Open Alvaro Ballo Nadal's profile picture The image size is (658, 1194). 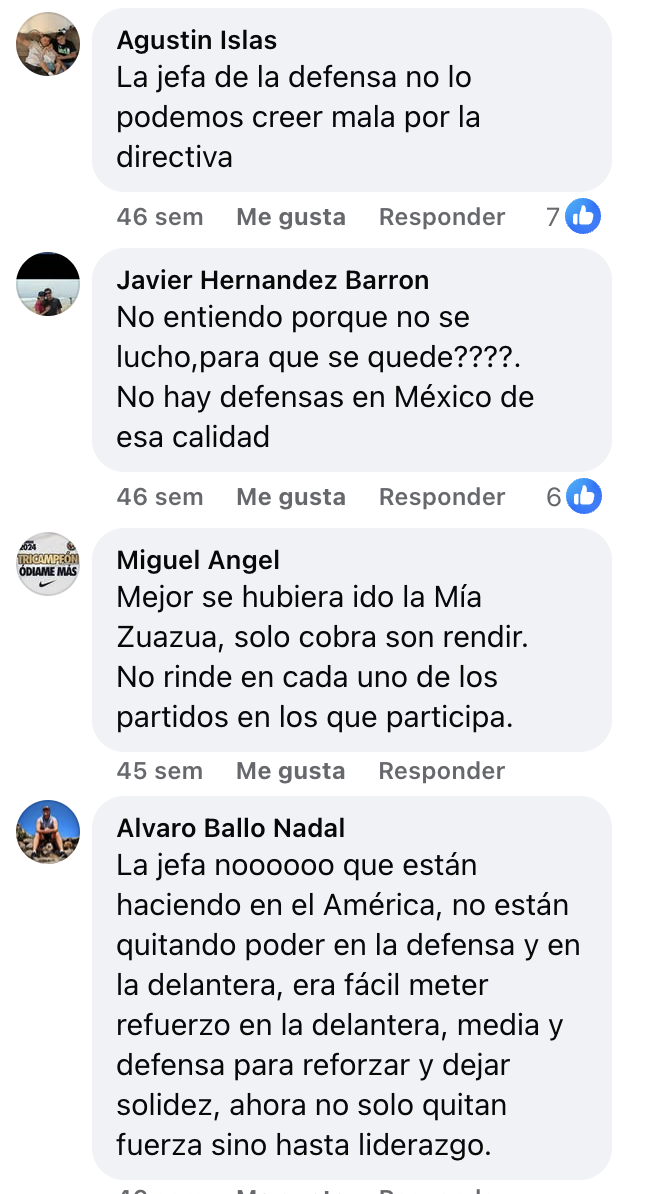pyautogui.click(x=48, y=832)
